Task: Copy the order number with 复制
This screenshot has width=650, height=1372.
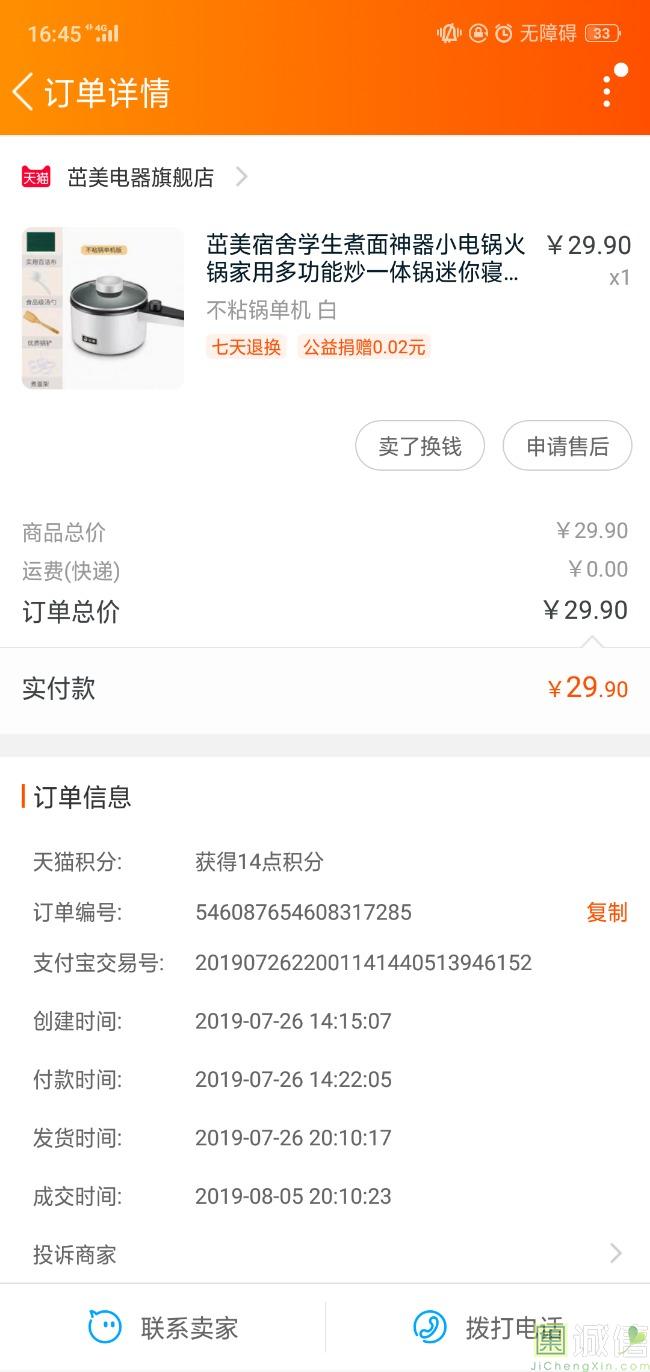Action: (606, 912)
